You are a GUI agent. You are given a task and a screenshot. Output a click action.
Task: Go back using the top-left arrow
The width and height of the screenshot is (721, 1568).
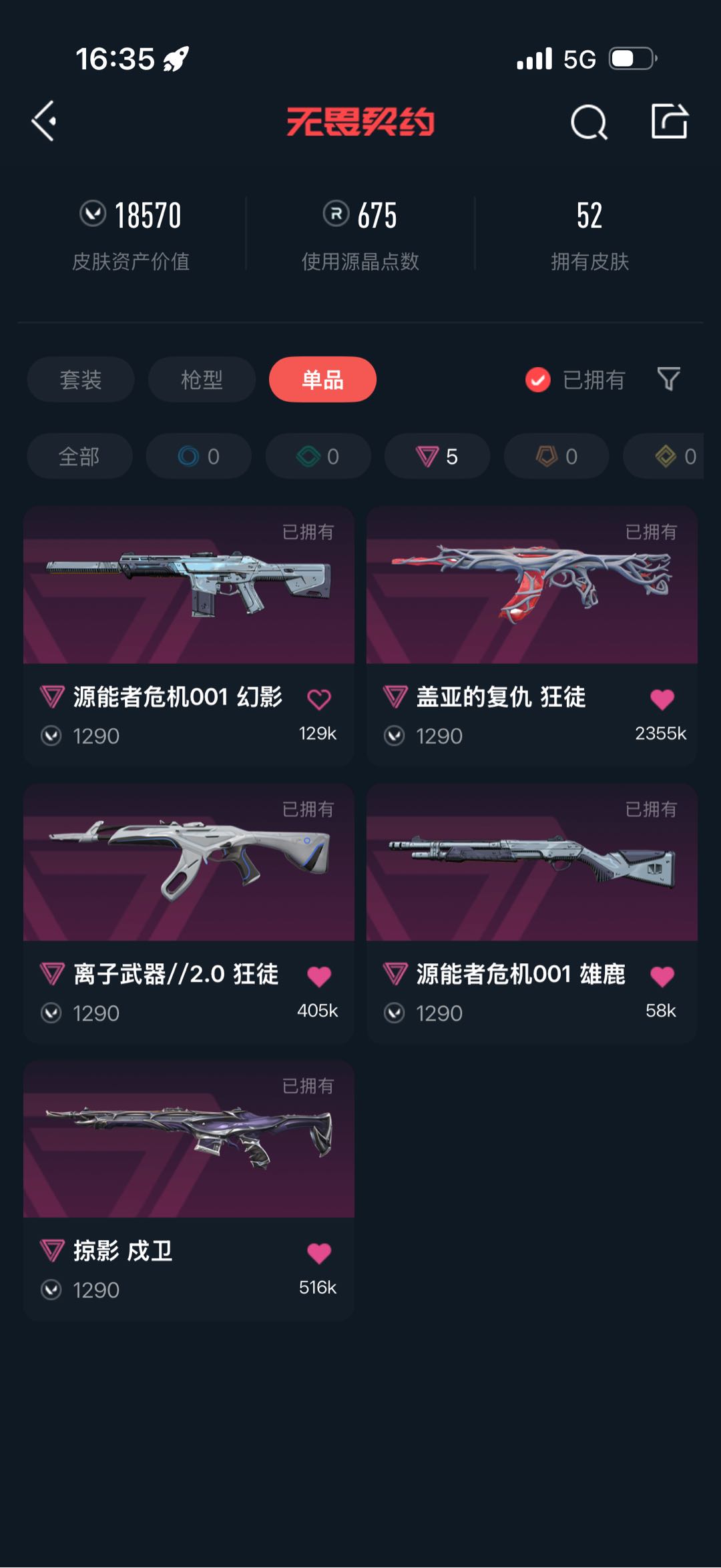[44, 121]
